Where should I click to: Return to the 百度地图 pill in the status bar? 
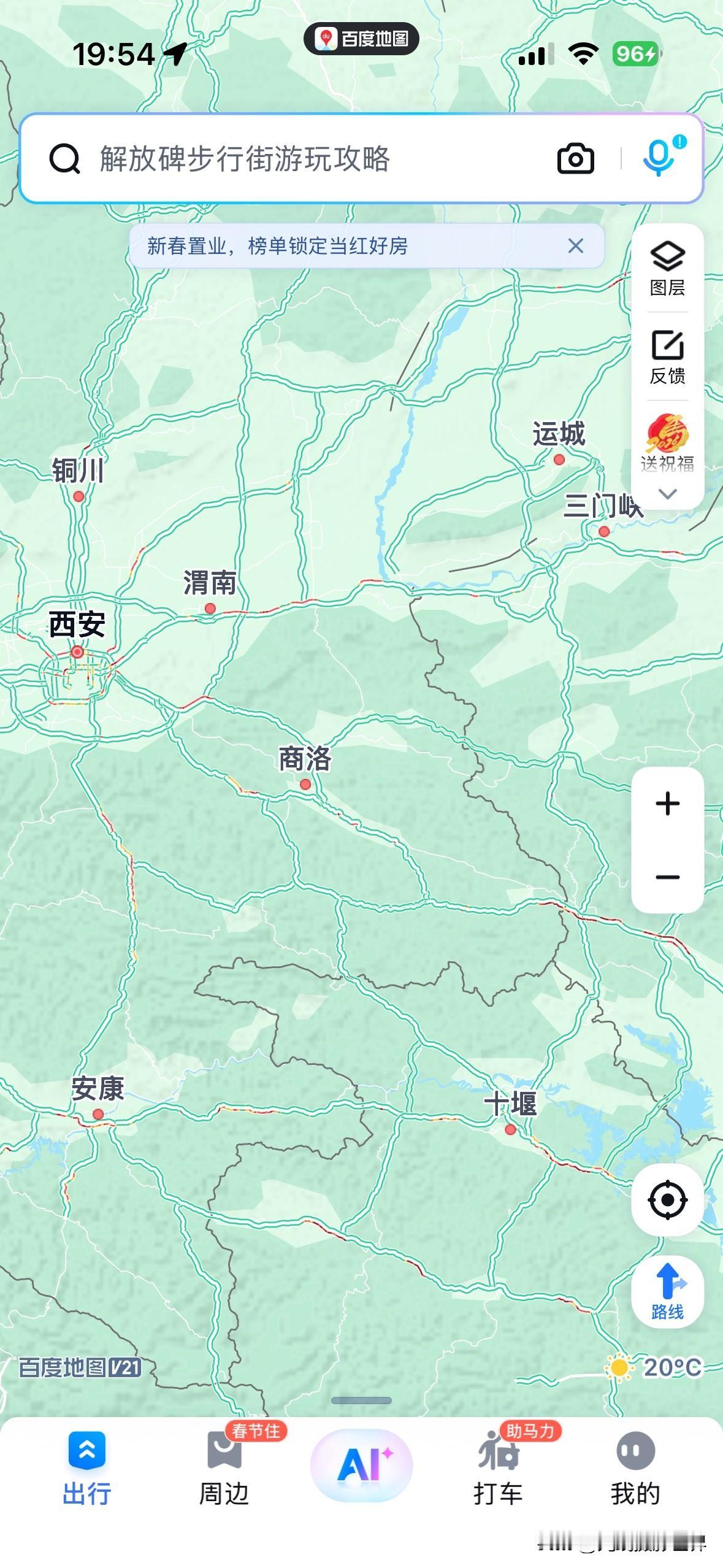click(x=361, y=39)
